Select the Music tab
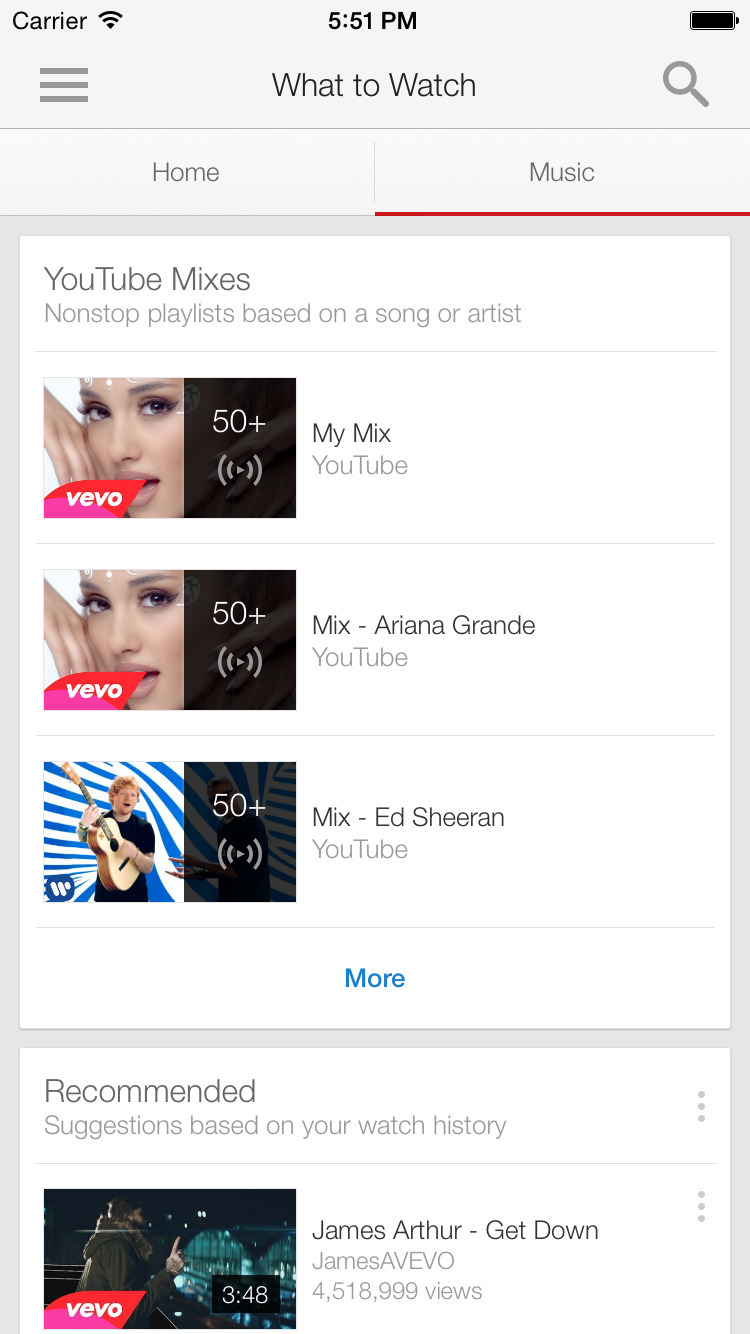750x1334 pixels. click(x=562, y=172)
